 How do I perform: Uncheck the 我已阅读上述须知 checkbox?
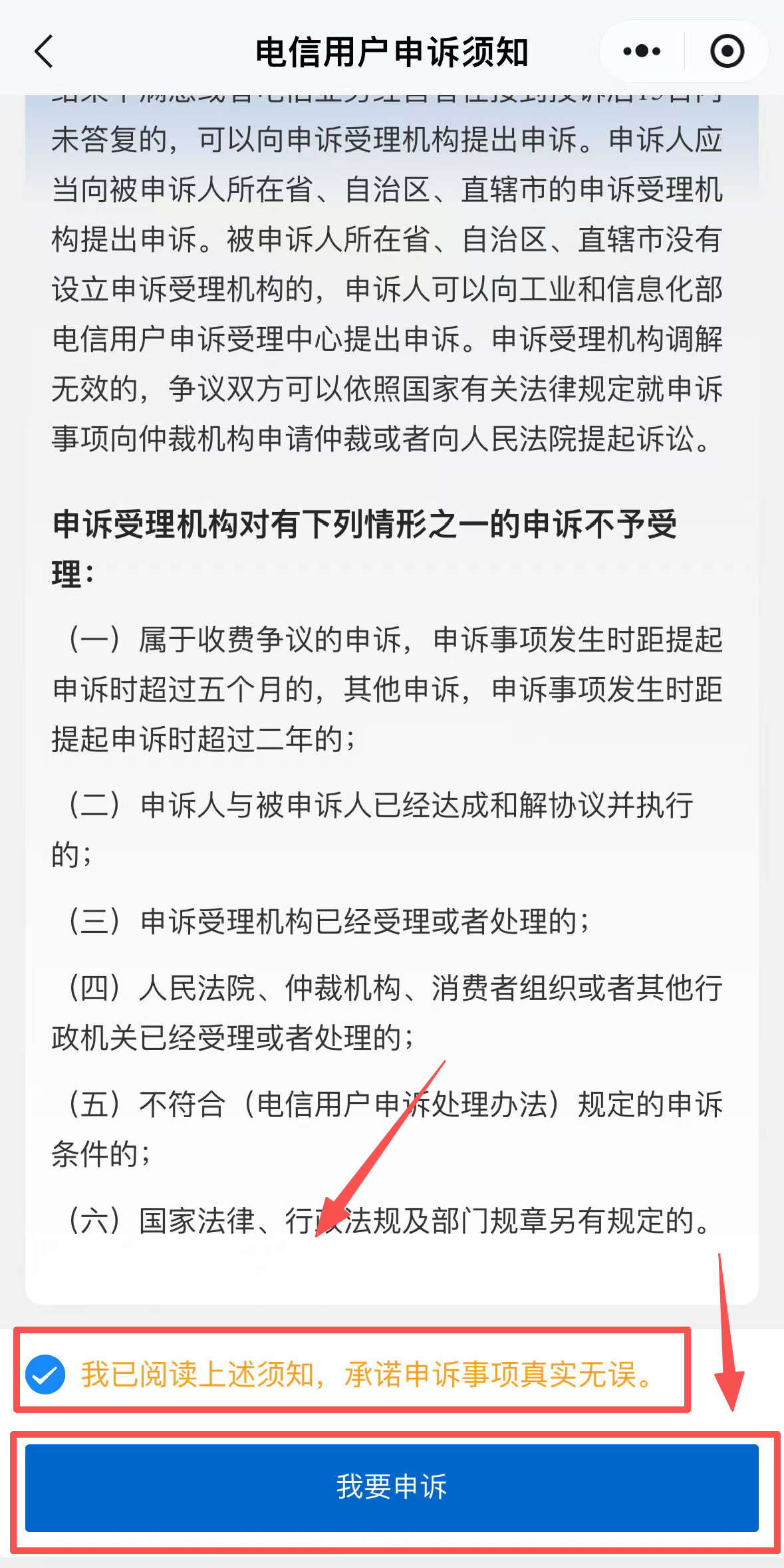[x=45, y=1374]
